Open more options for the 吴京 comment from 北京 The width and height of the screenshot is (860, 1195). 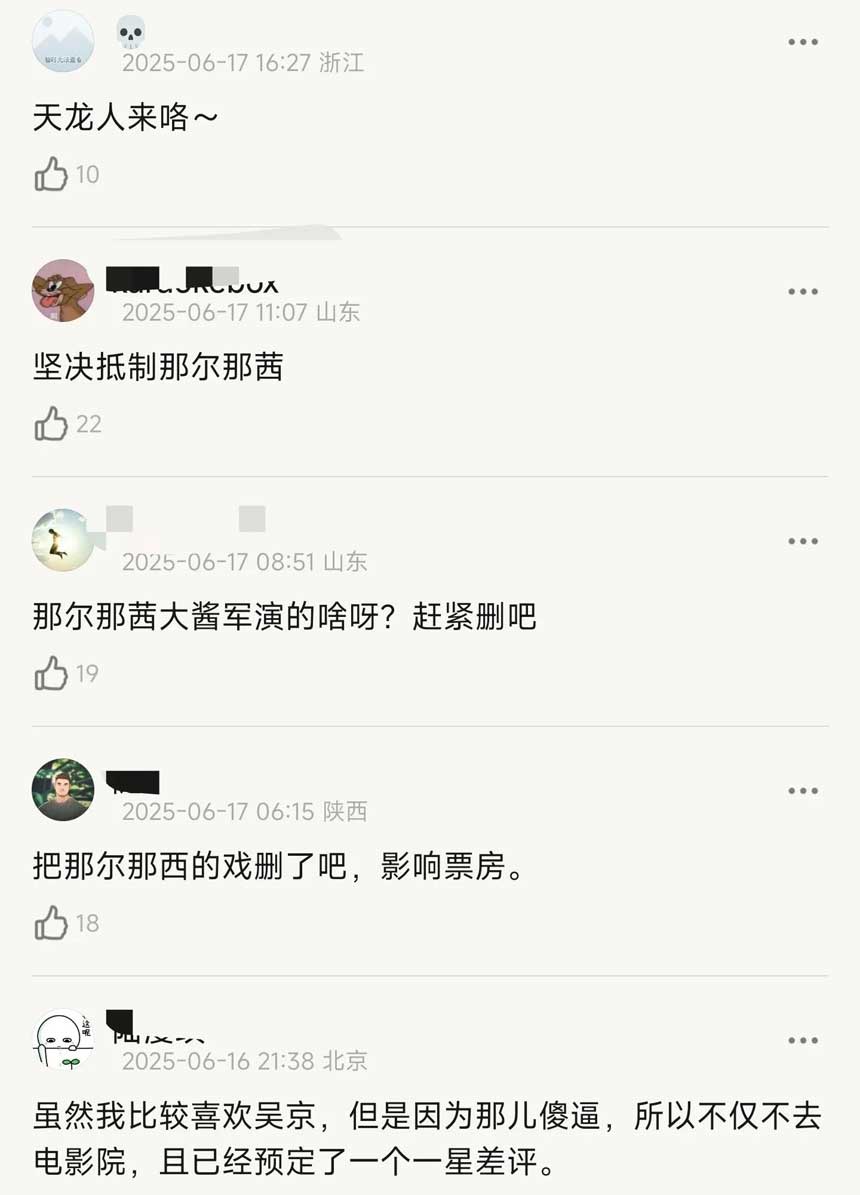click(x=803, y=1041)
